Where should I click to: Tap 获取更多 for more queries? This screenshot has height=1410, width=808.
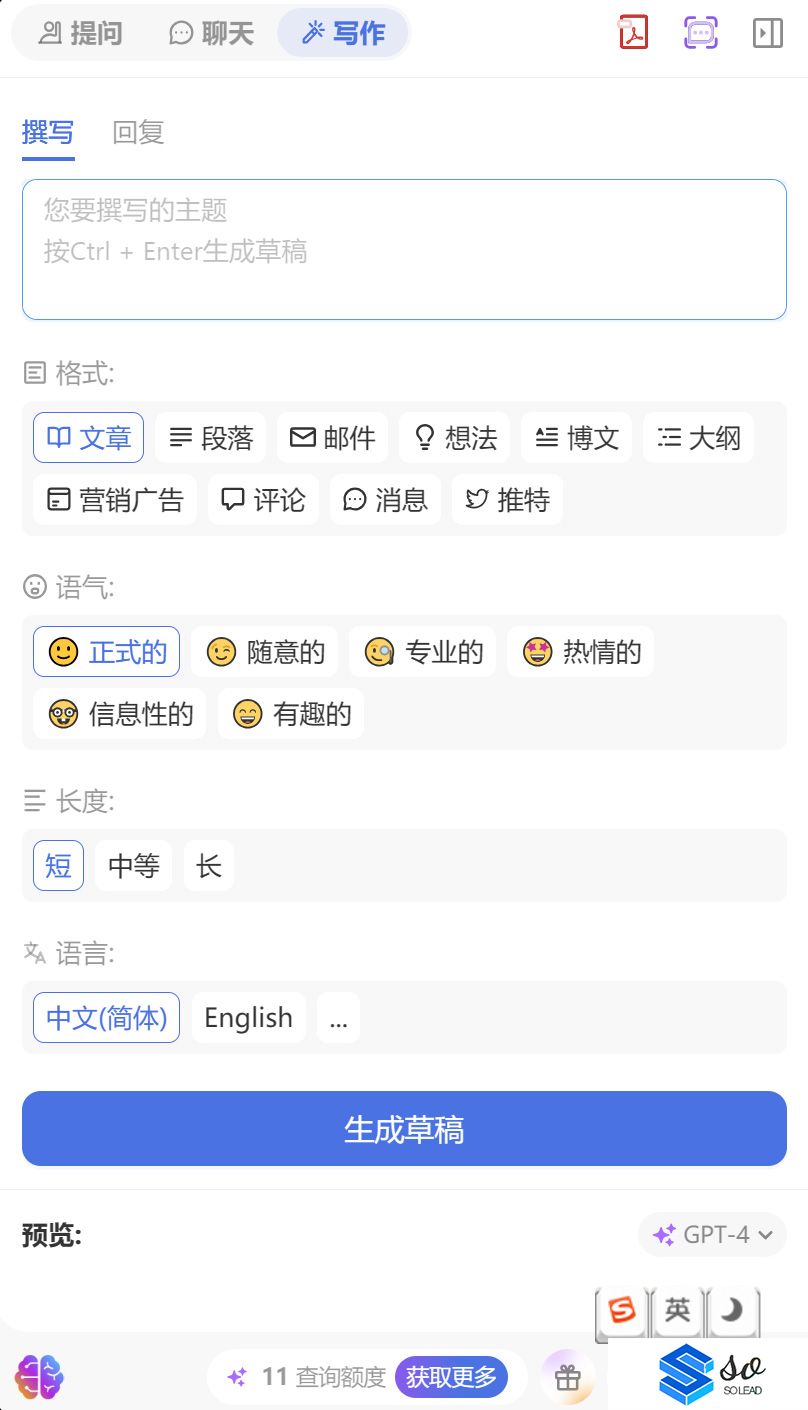click(451, 1377)
